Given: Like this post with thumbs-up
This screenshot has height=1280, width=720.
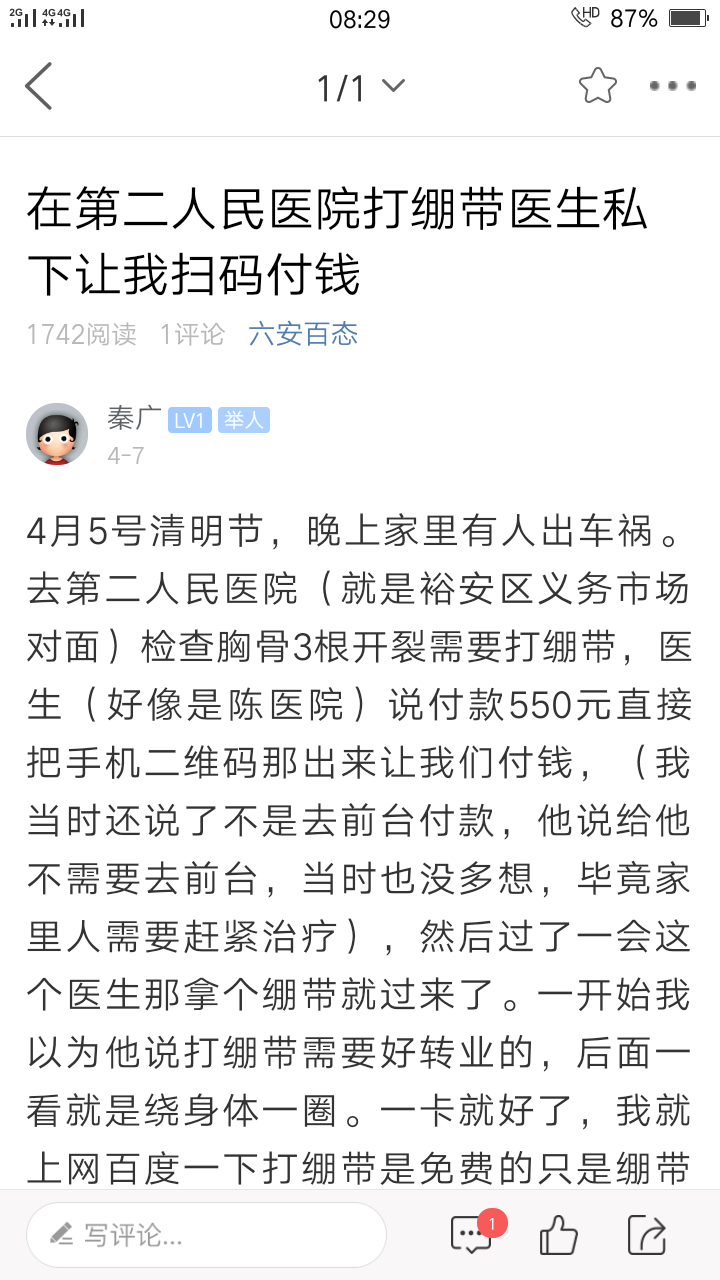Looking at the screenshot, I should (559, 1235).
